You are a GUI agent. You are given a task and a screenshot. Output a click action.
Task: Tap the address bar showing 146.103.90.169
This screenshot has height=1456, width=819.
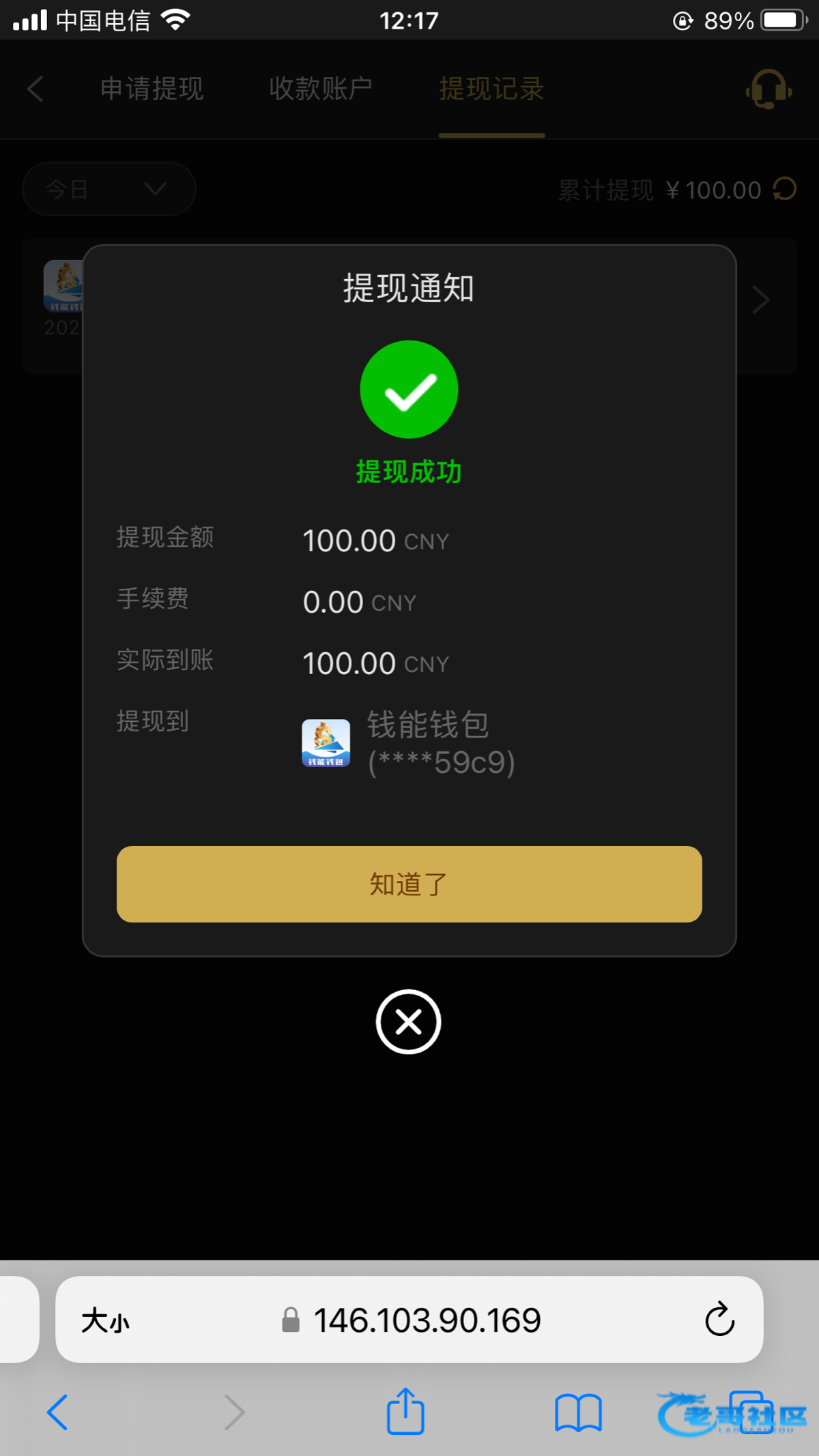[409, 1320]
